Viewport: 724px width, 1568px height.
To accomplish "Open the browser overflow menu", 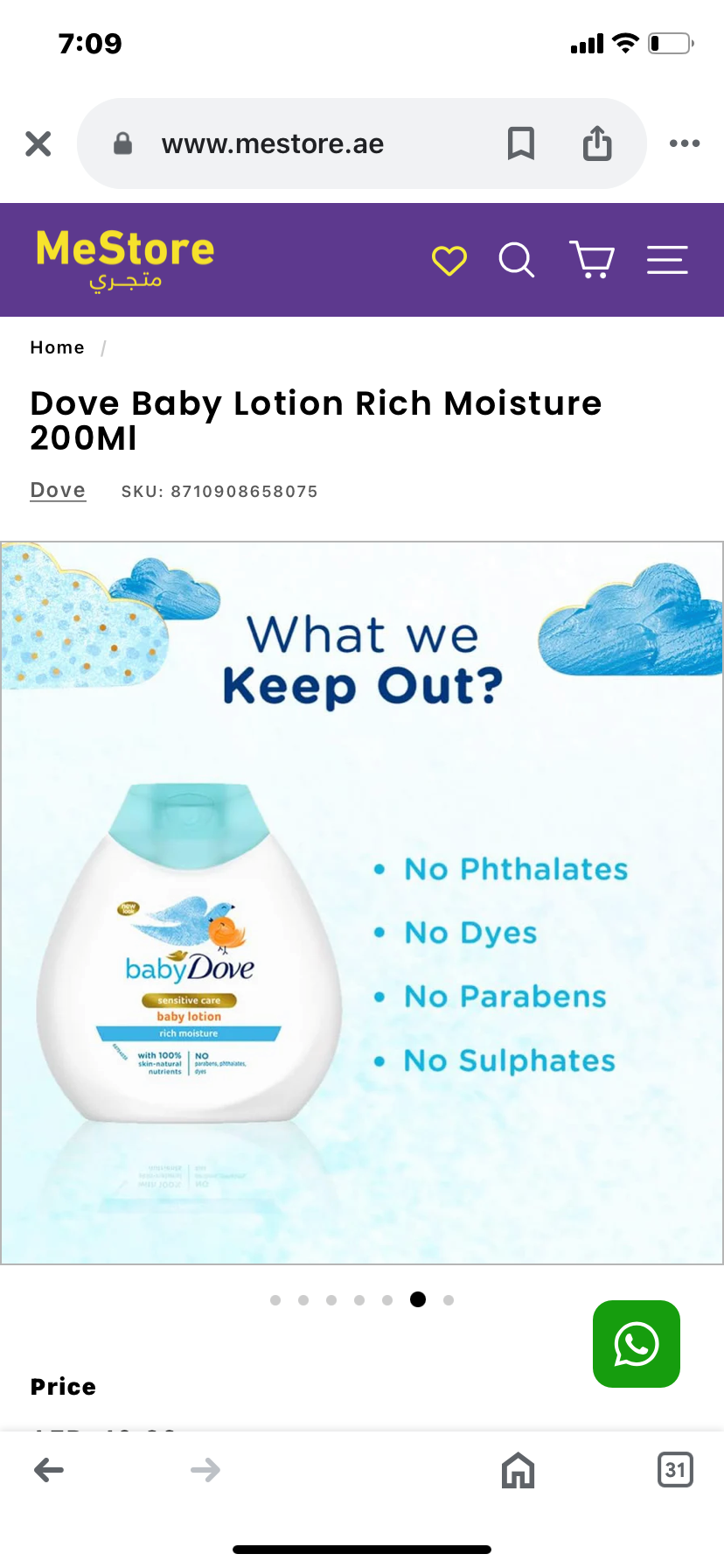I will [684, 143].
